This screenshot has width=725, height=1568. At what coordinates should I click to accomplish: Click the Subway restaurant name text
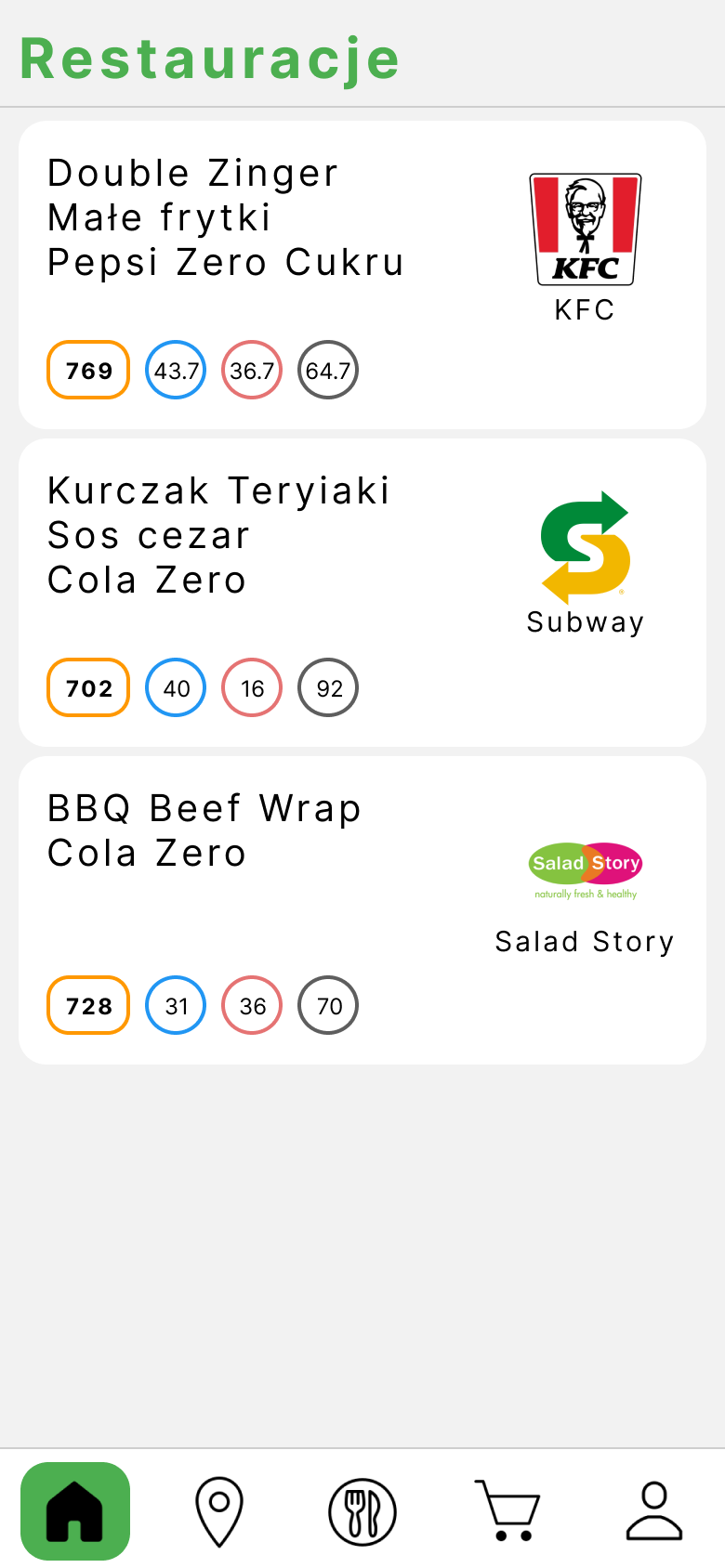585,622
